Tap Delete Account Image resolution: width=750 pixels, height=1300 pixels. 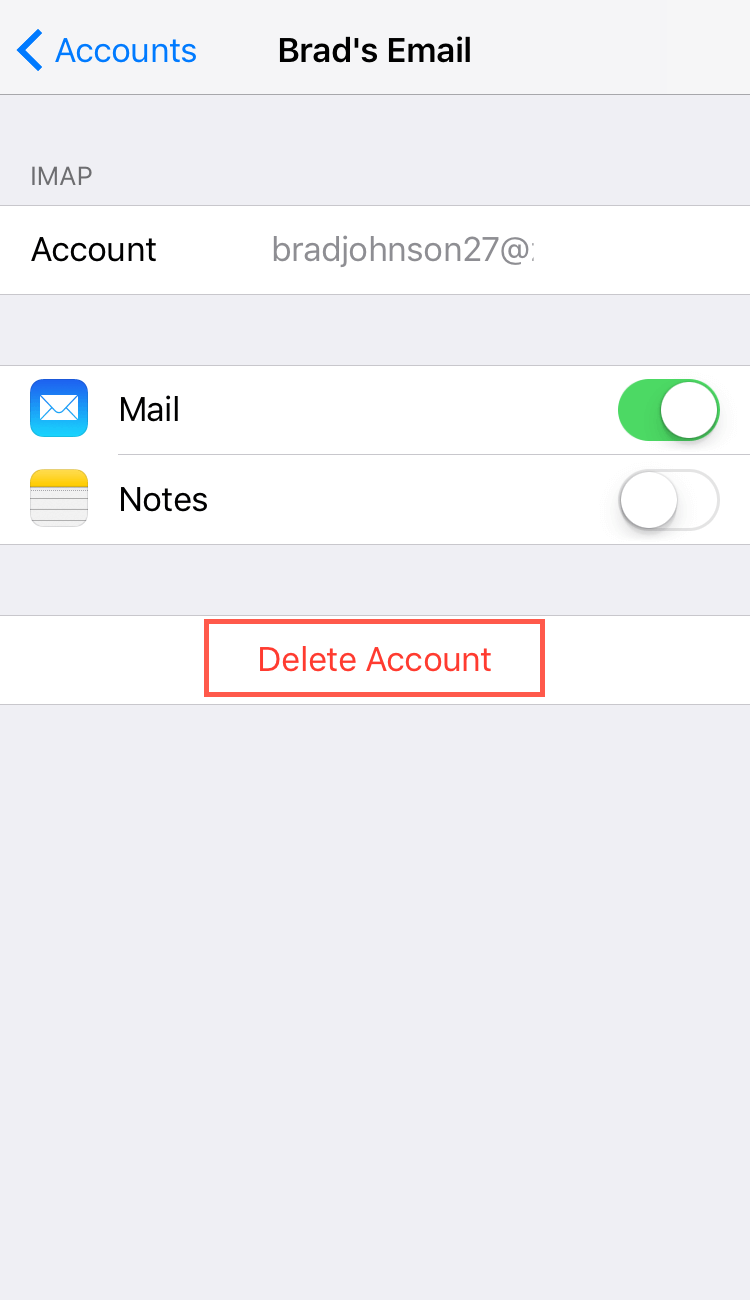374,659
